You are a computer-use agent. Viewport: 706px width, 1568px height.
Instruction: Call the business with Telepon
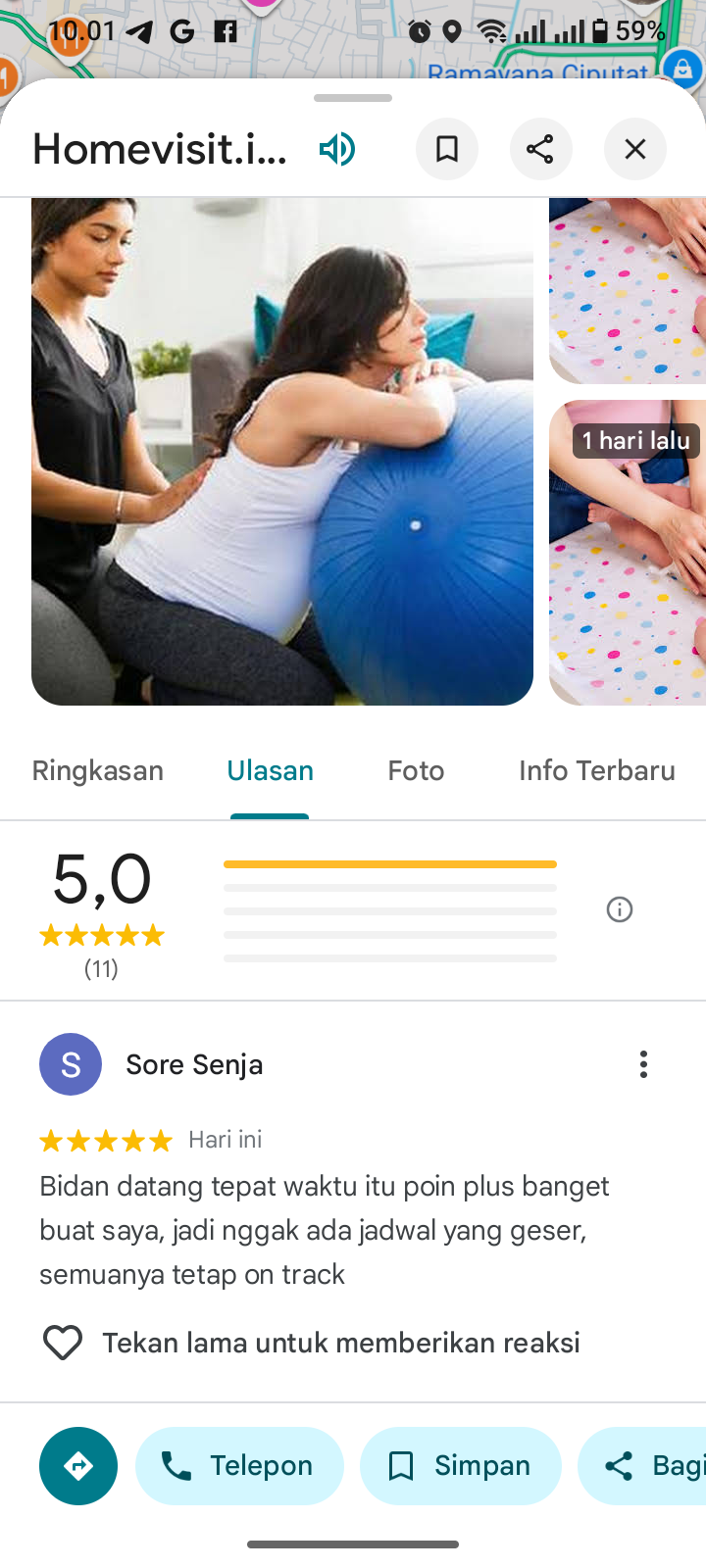coord(239,1466)
